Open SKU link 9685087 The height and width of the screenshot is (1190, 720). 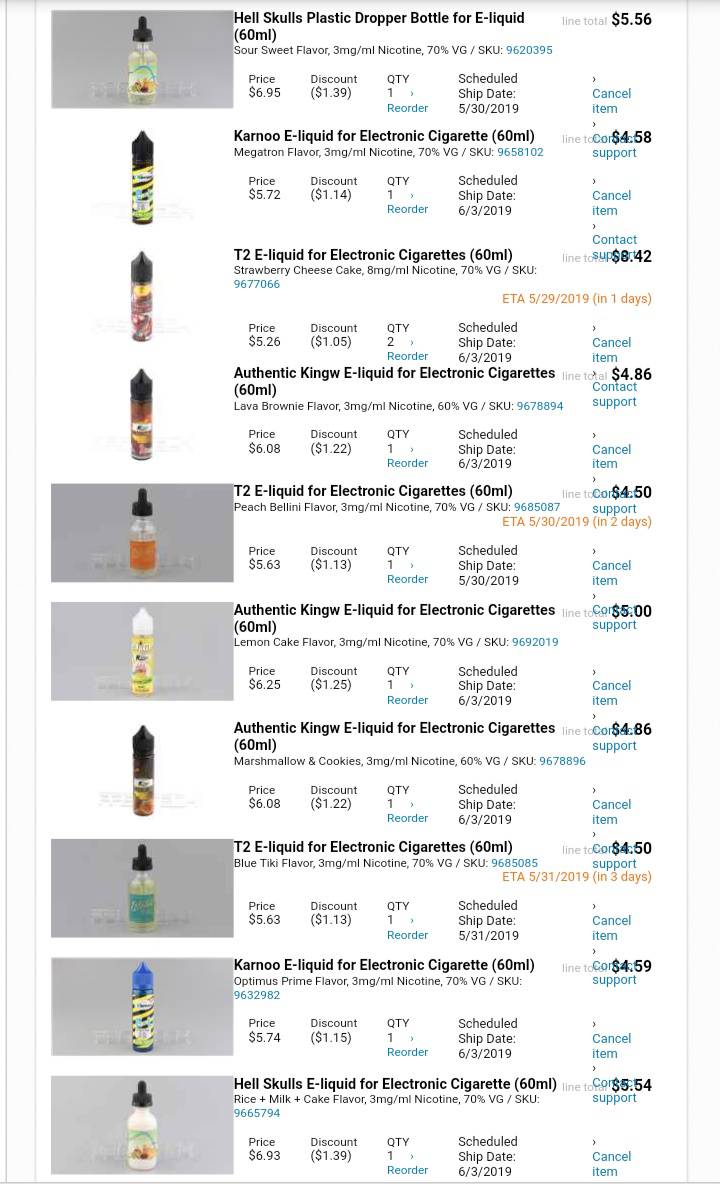click(x=537, y=507)
